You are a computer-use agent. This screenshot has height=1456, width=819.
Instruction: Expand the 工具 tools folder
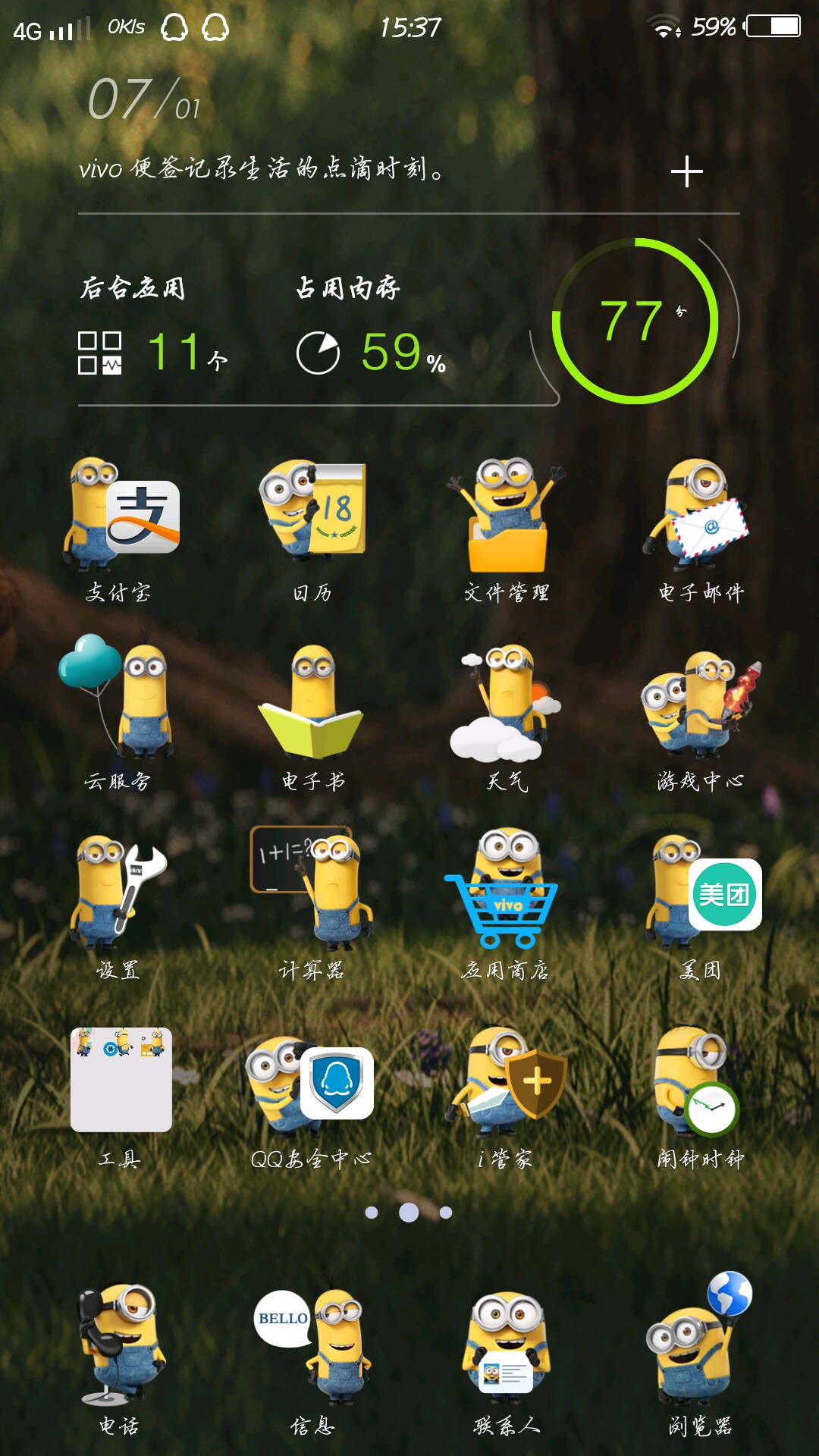121,1080
